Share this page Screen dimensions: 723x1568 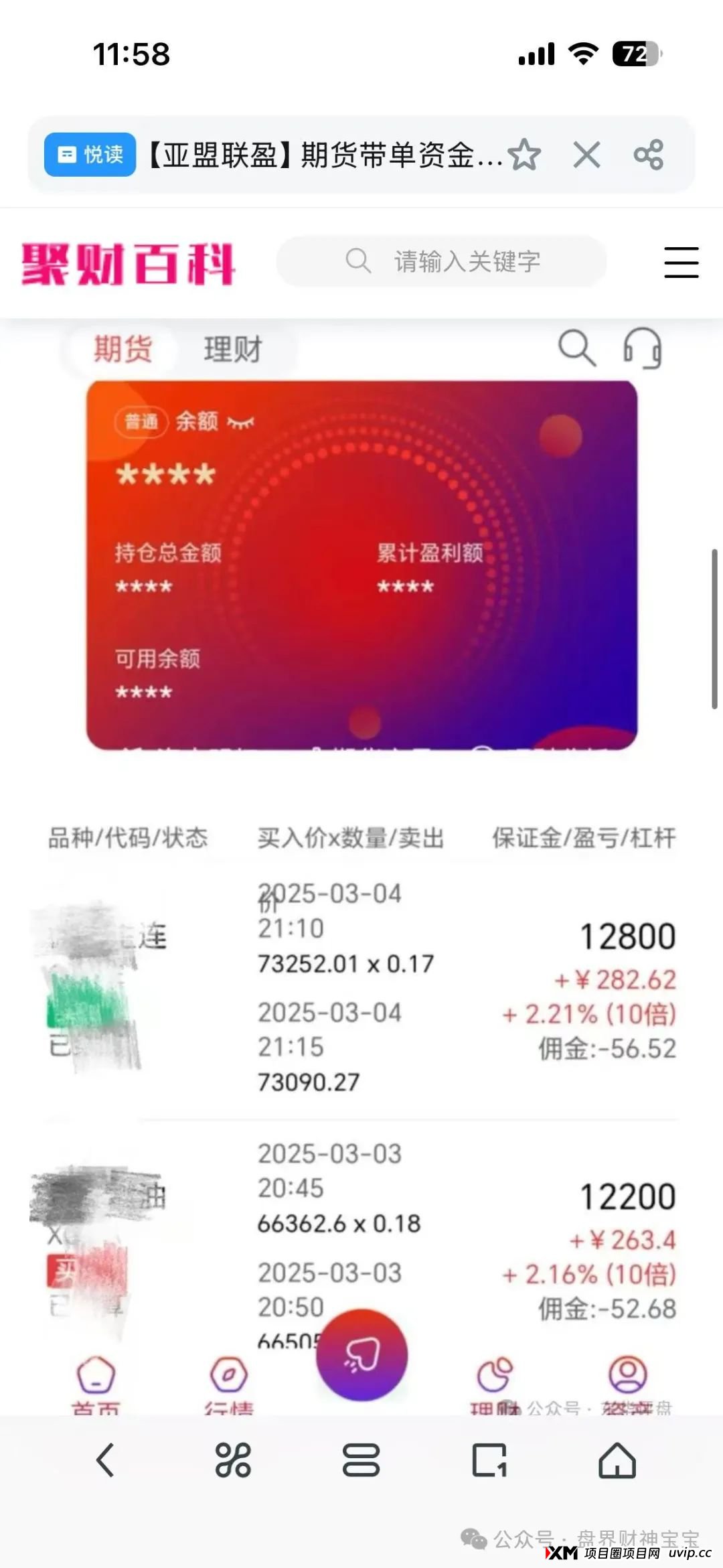pyautogui.click(x=648, y=155)
